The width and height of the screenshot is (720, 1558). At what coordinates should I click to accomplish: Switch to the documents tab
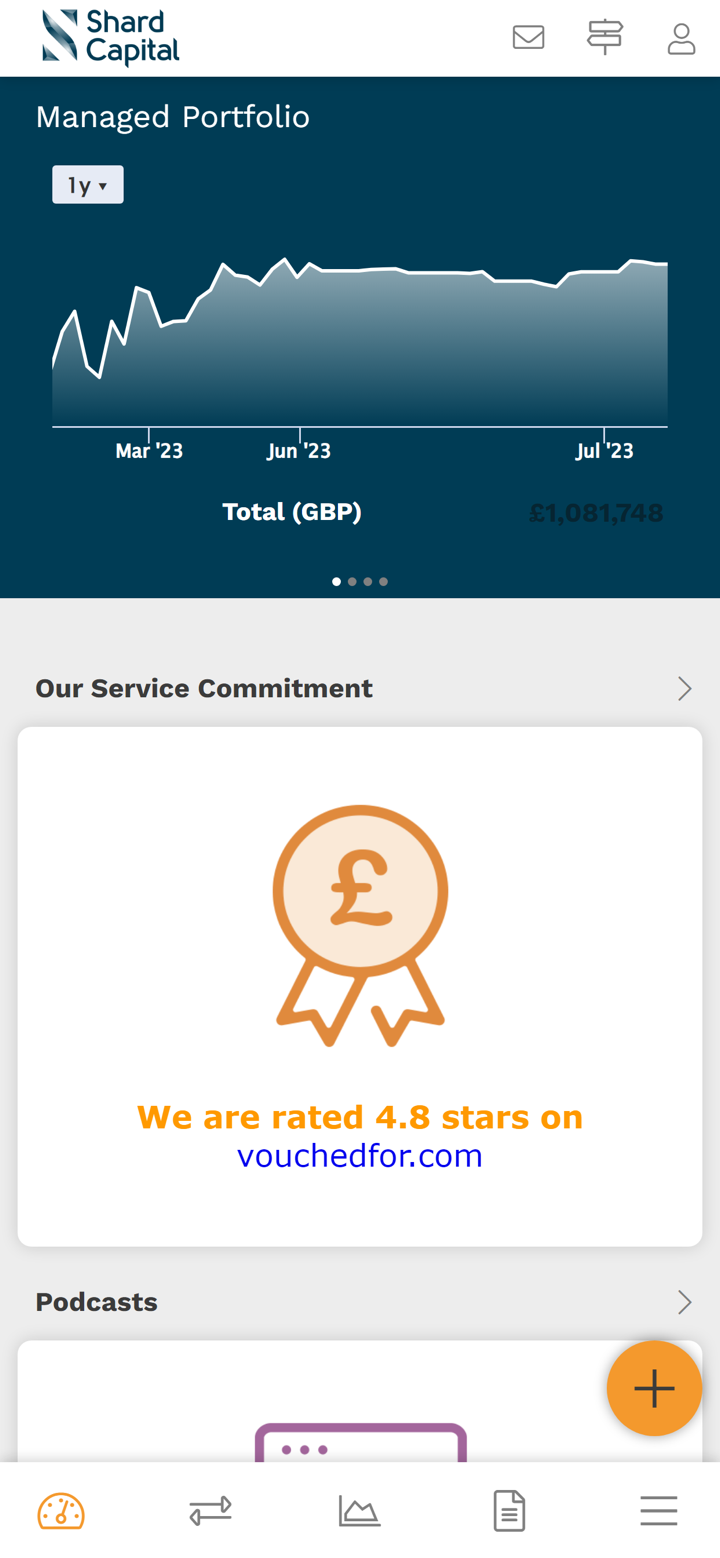(x=509, y=1511)
